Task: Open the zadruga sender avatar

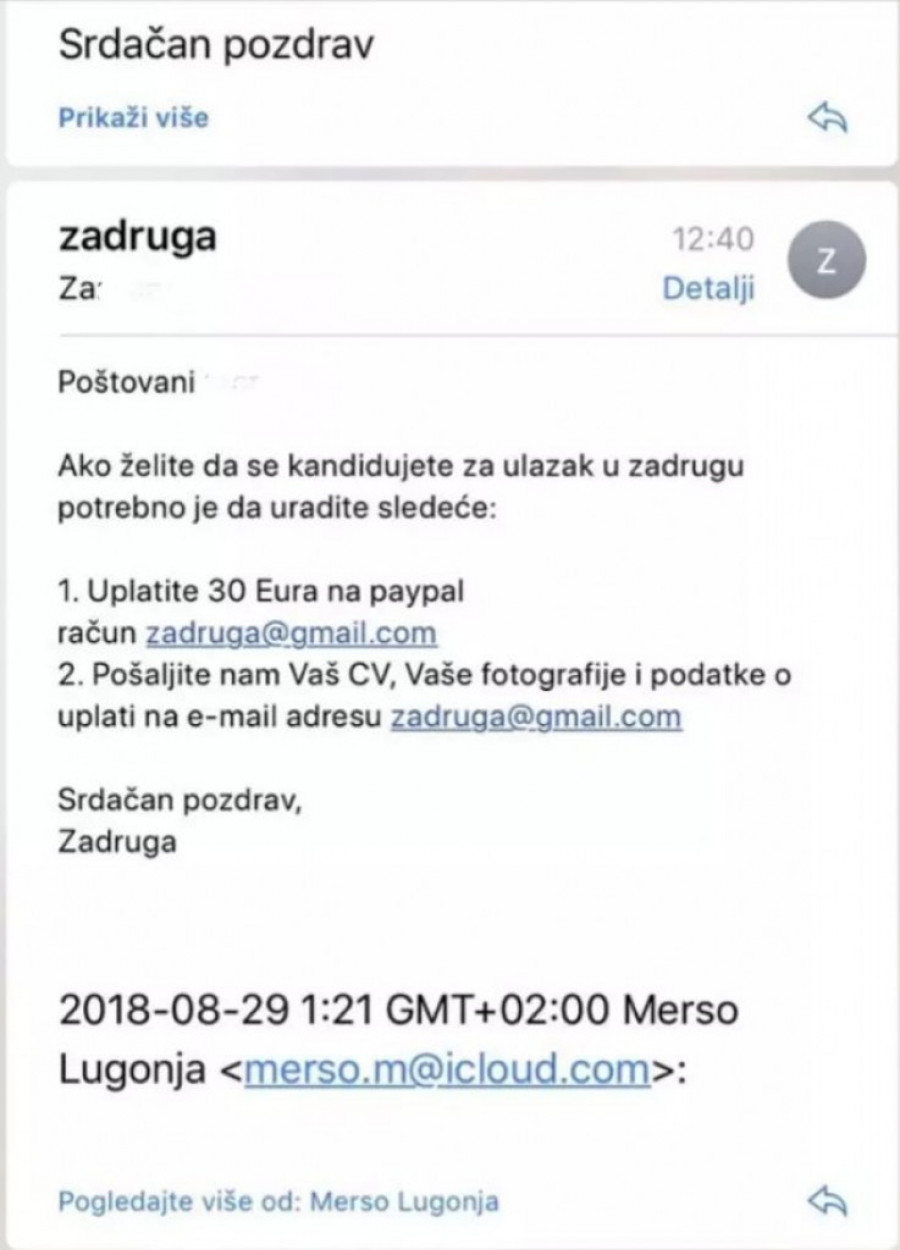Action: [827, 262]
